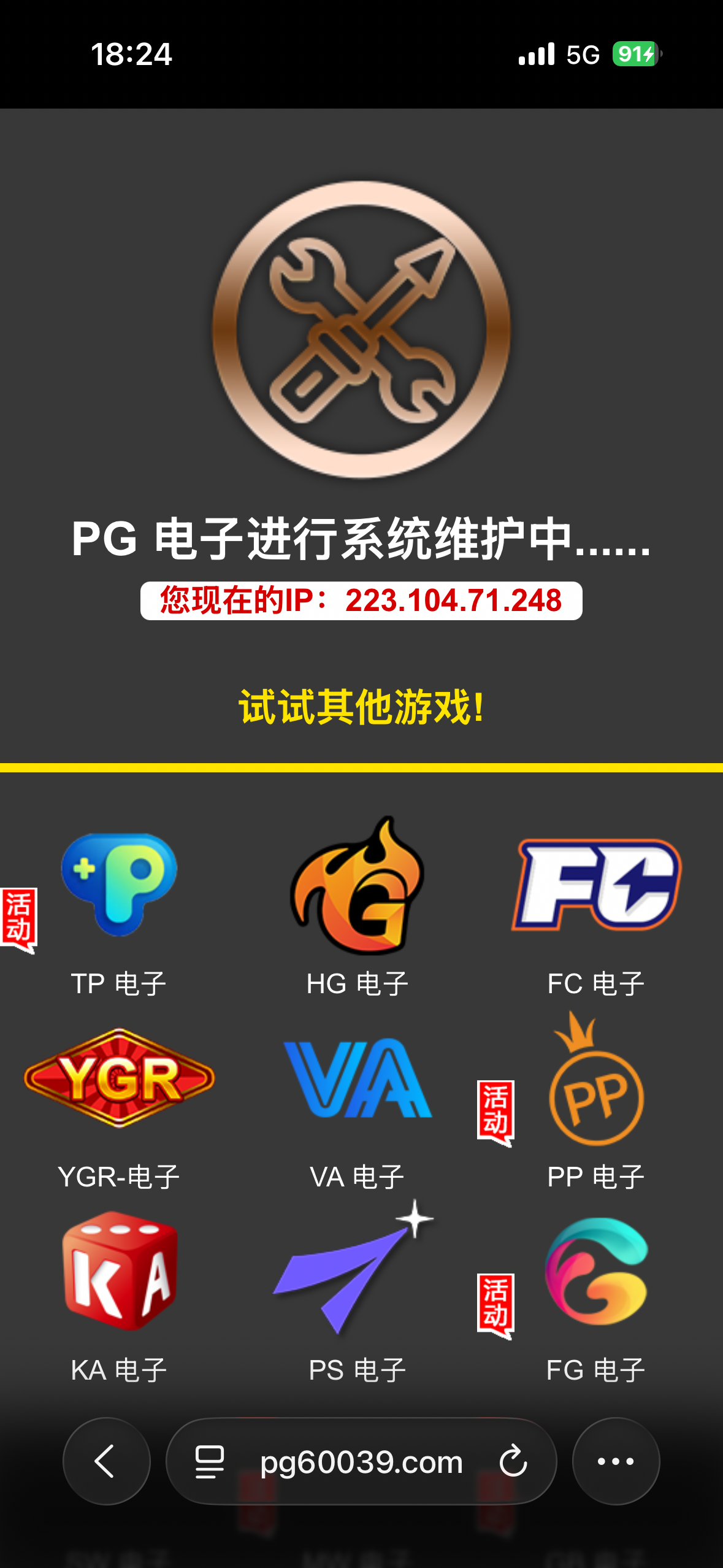Open the browser more options menu

(x=616, y=1461)
